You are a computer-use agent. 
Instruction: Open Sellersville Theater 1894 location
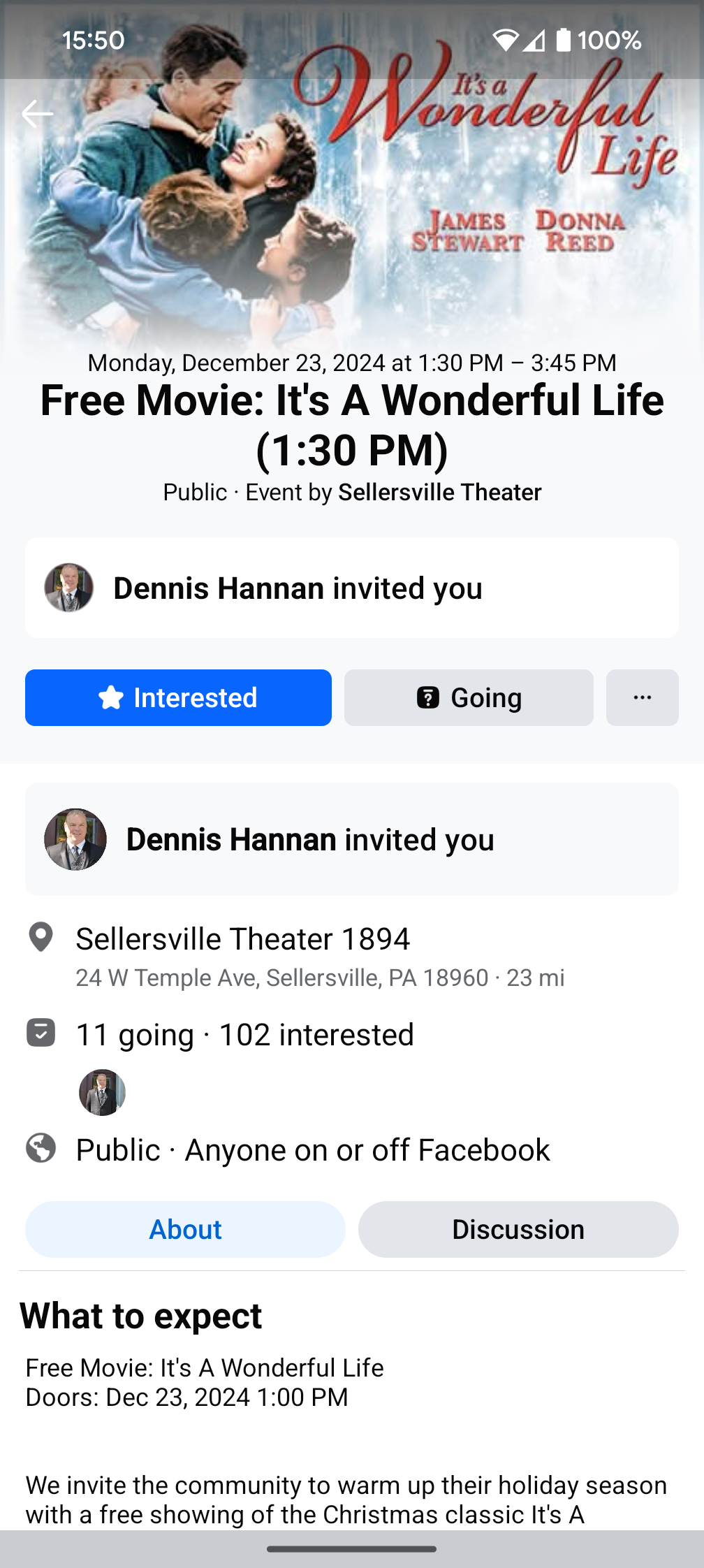tap(243, 939)
